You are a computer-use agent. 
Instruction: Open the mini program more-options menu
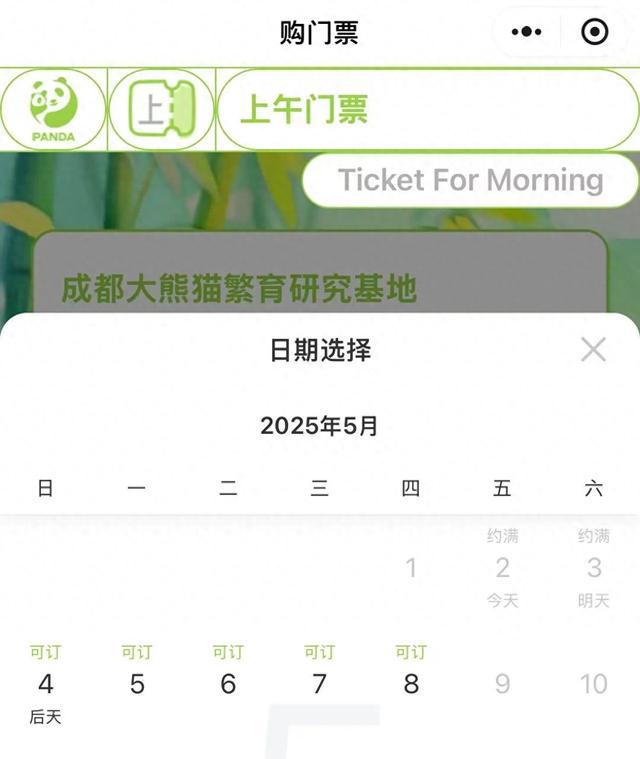526,32
